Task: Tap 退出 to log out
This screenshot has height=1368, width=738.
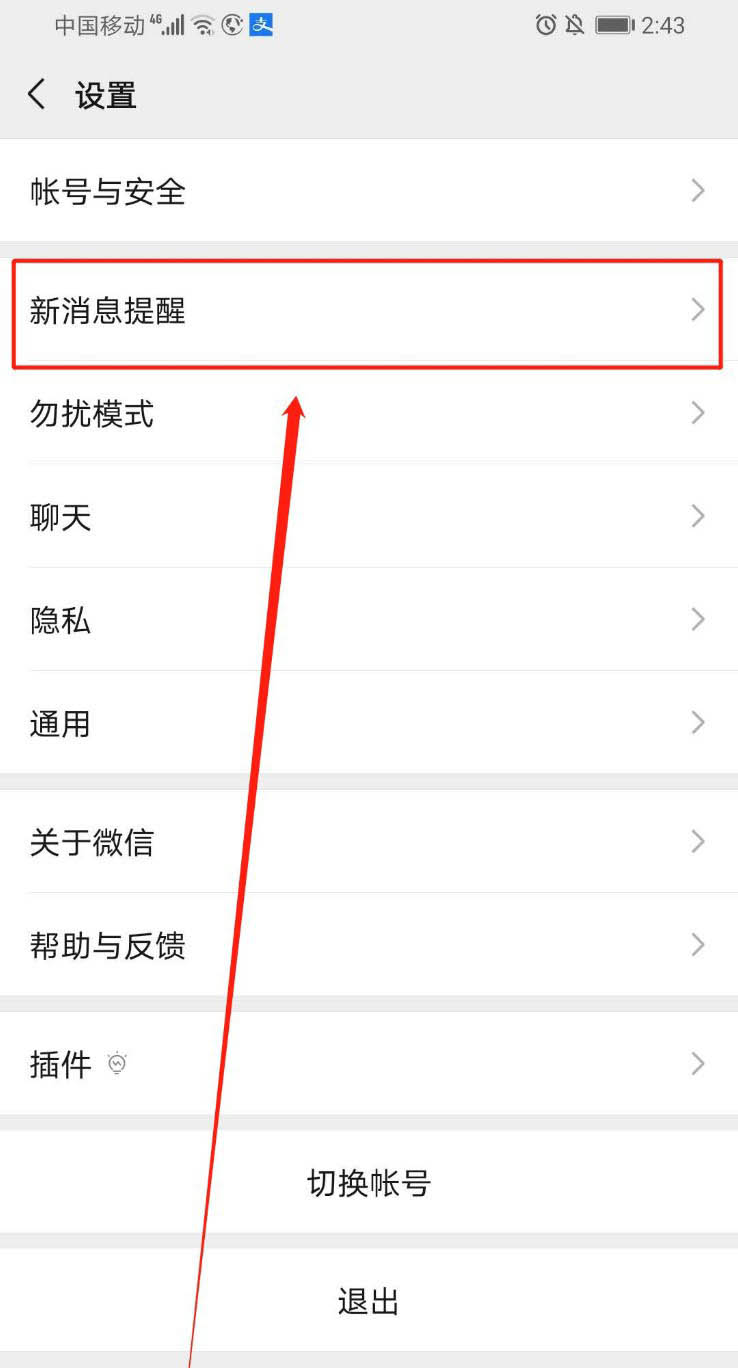Action: [x=368, y=1301]
